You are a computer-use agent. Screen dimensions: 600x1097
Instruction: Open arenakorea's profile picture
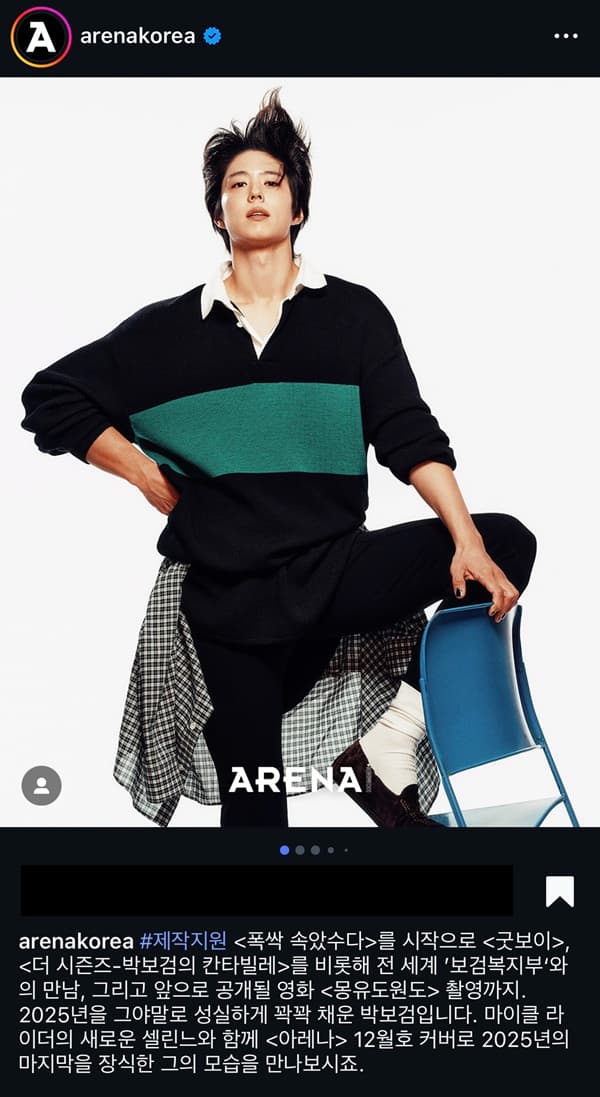(x=41, y=37)
